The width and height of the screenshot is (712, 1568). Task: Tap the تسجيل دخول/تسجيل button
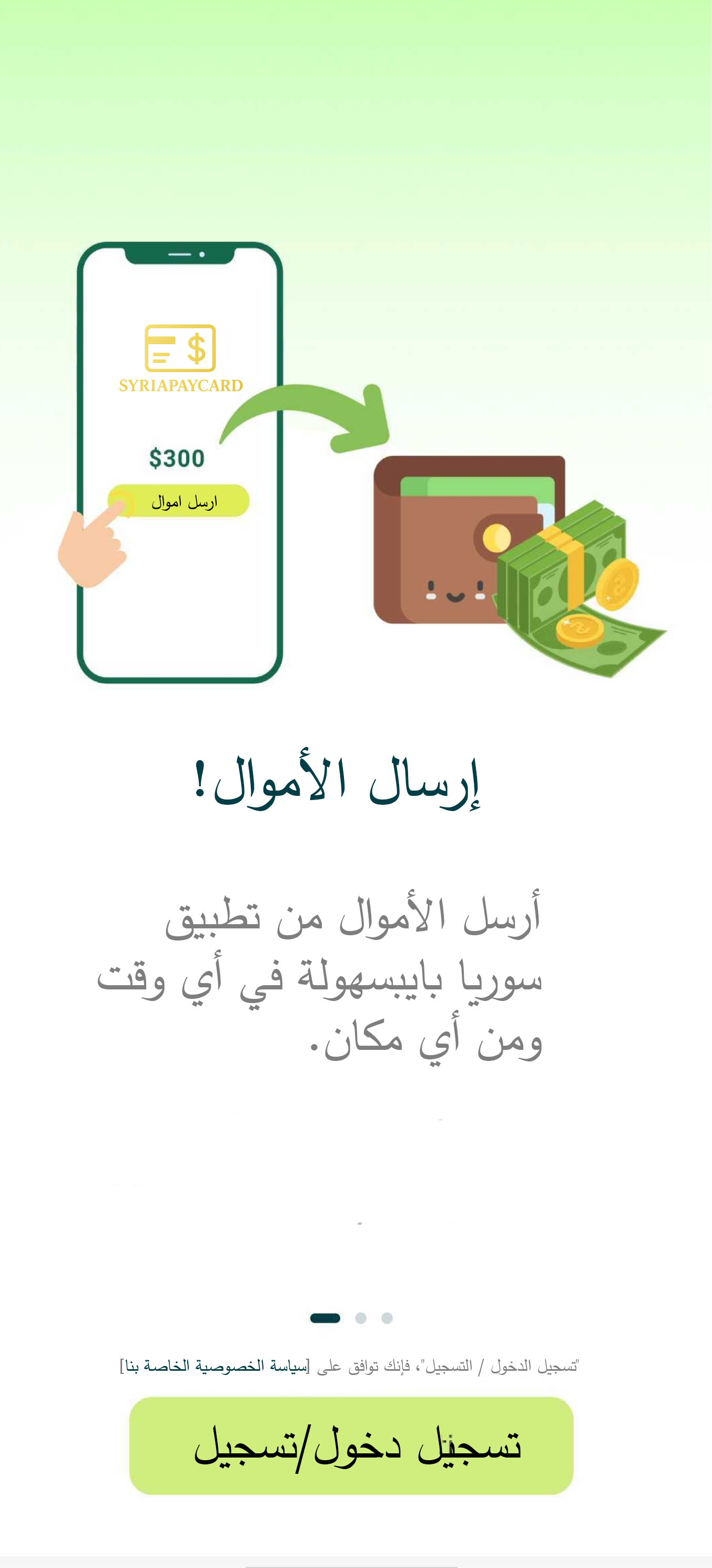351,1445
